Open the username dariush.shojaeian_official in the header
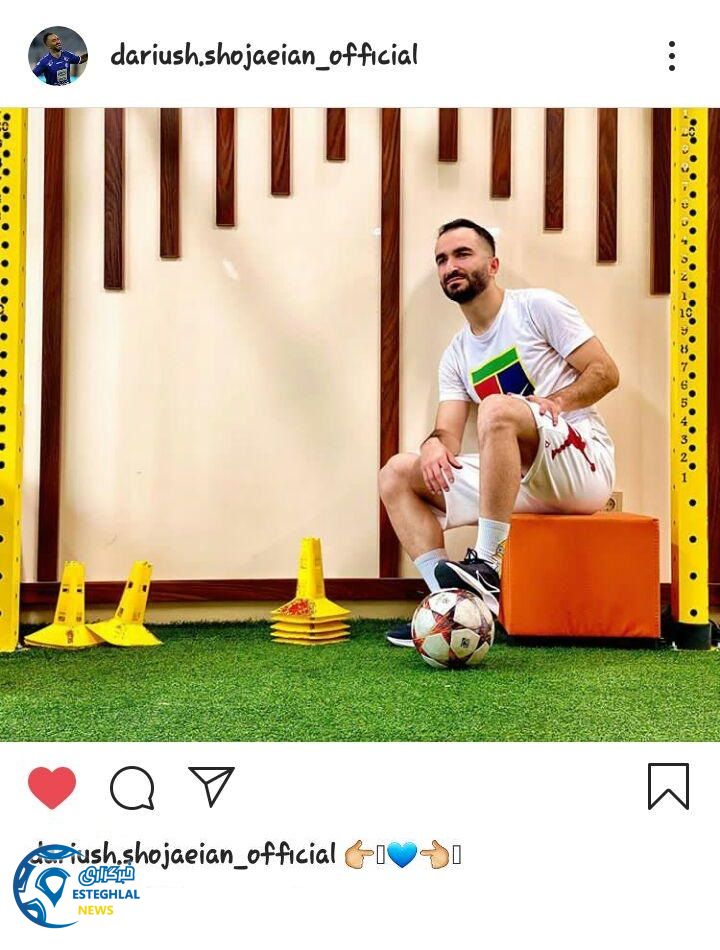The height and width of the screenshot is (950, 720). pyautogui.click(x=266, y=57)
